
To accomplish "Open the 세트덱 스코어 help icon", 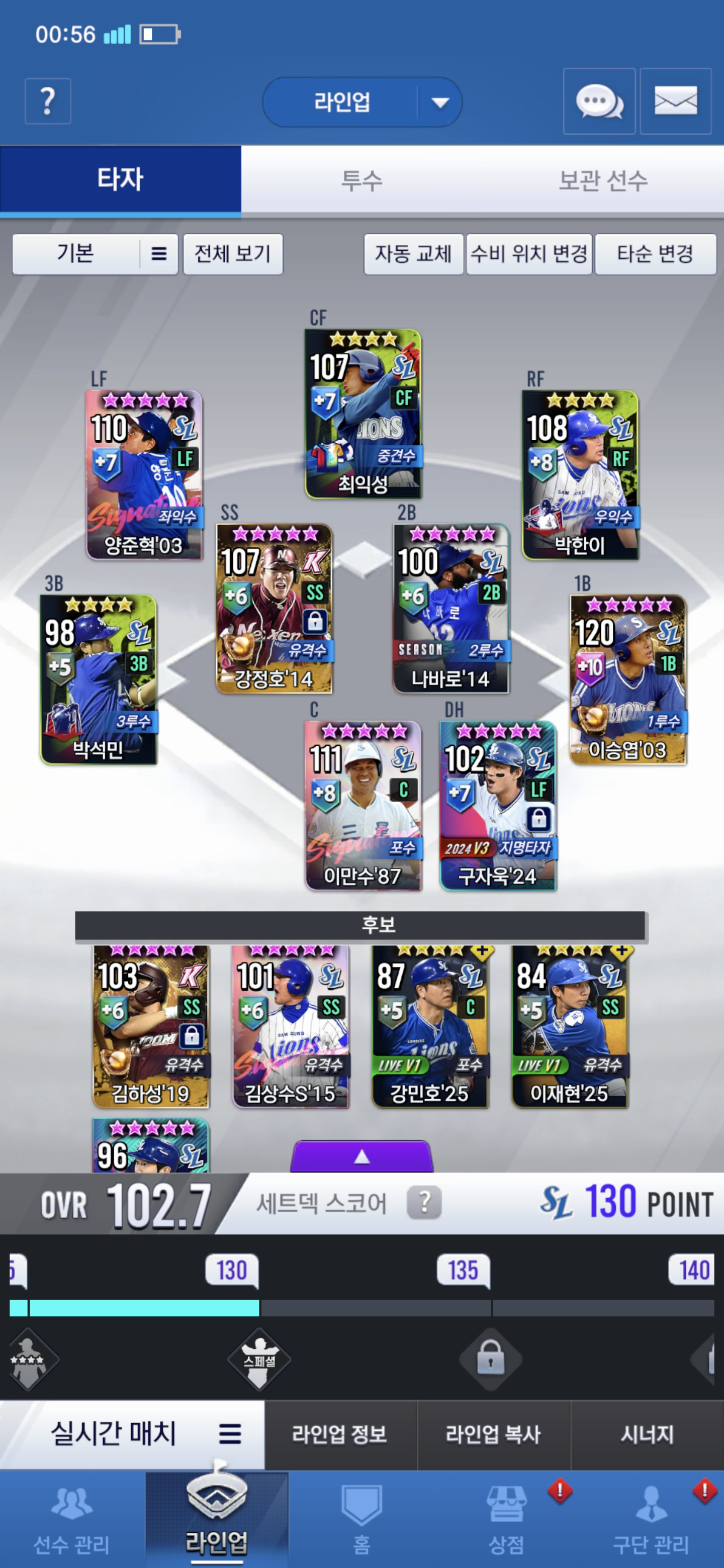I will tap(424, 1203).
